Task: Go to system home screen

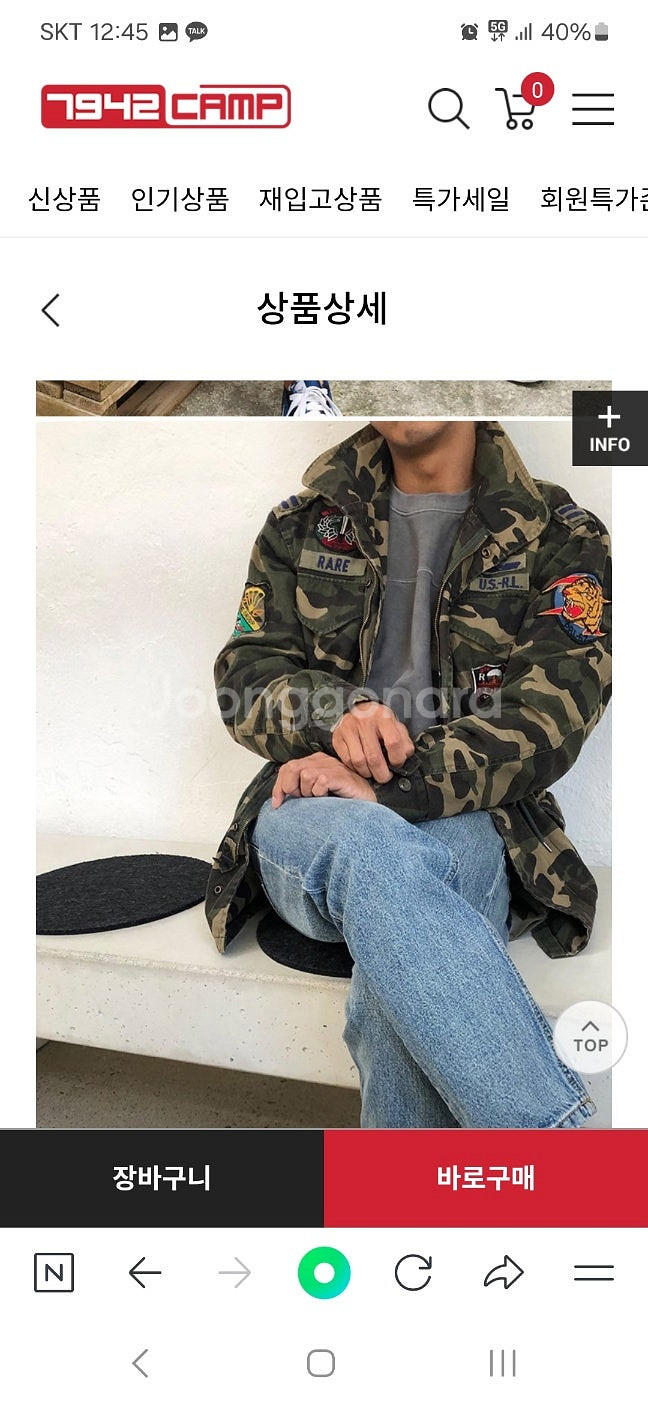Action: click(x=321, y=1363)
